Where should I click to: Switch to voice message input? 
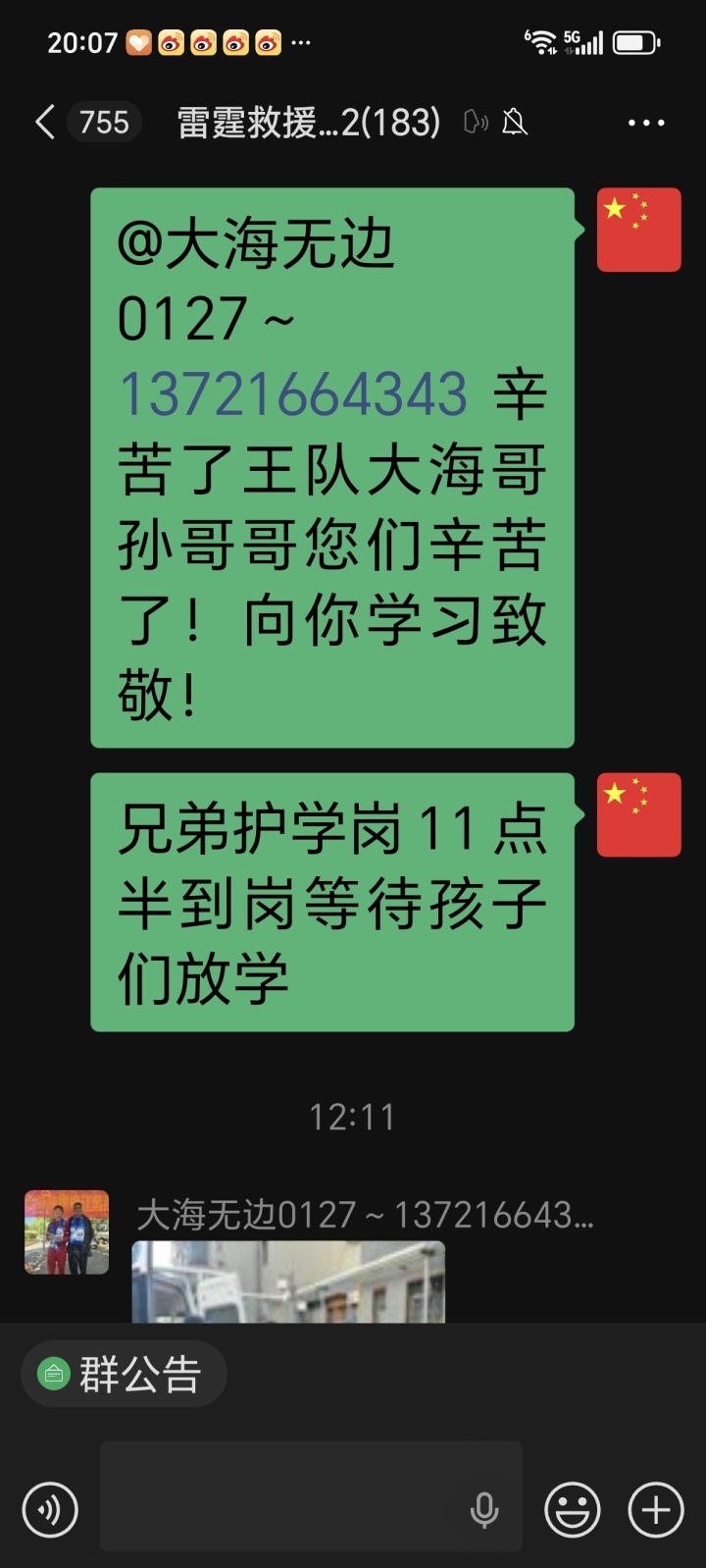point(50,1509)
